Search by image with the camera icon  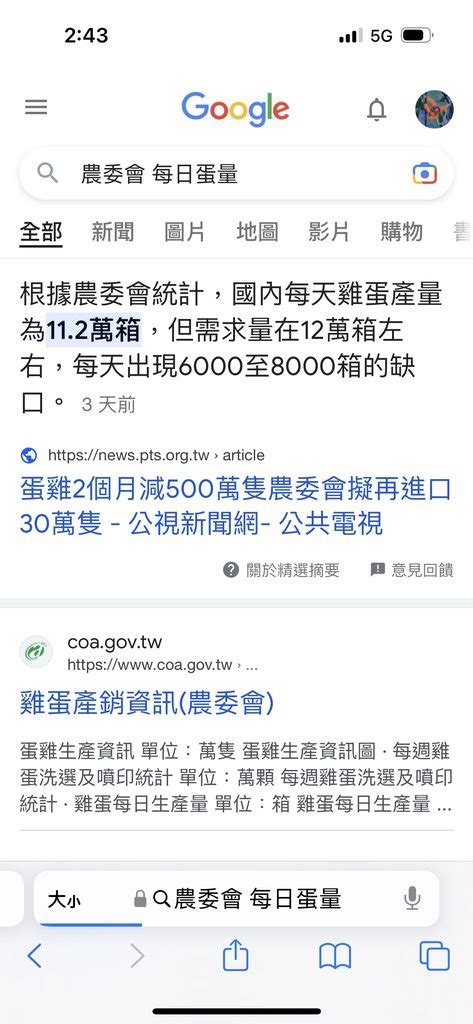pyautogui.click(x=425, y=174)
